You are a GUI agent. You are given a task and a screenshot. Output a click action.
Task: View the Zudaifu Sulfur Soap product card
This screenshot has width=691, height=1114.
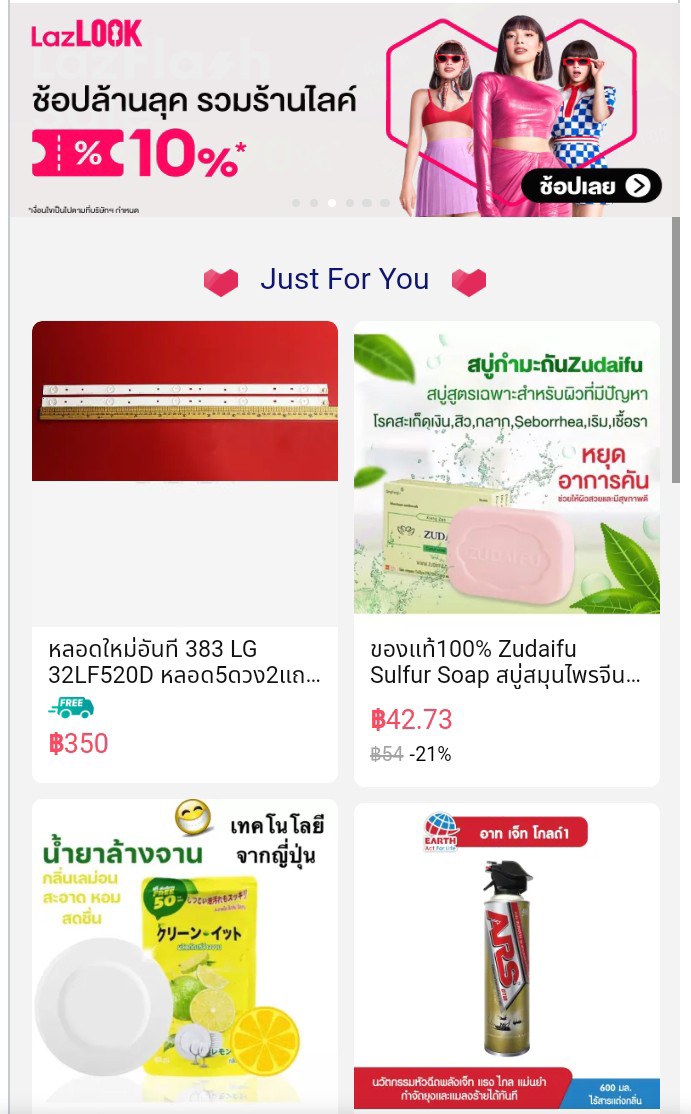tap(506, 553)
